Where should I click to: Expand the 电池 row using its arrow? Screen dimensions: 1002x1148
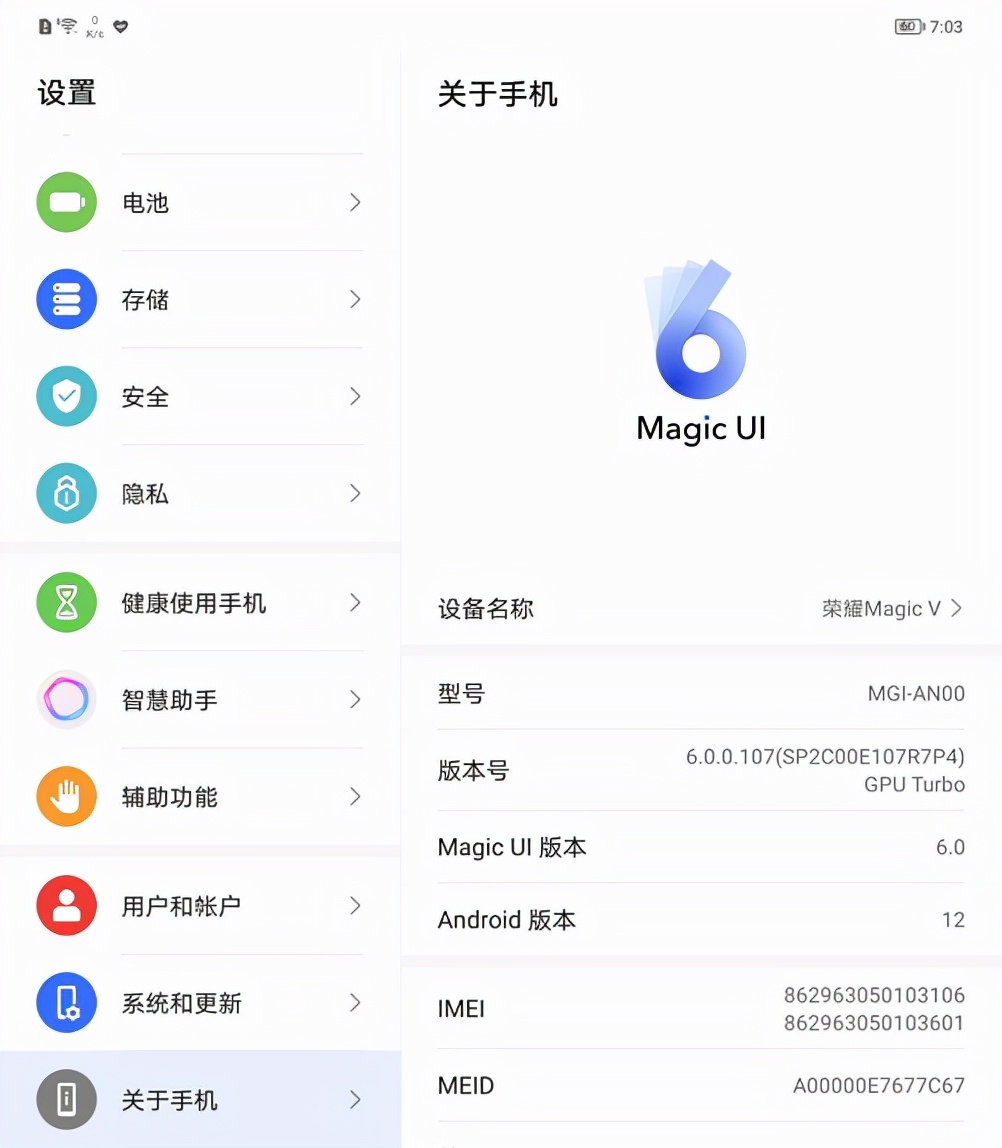354,202
